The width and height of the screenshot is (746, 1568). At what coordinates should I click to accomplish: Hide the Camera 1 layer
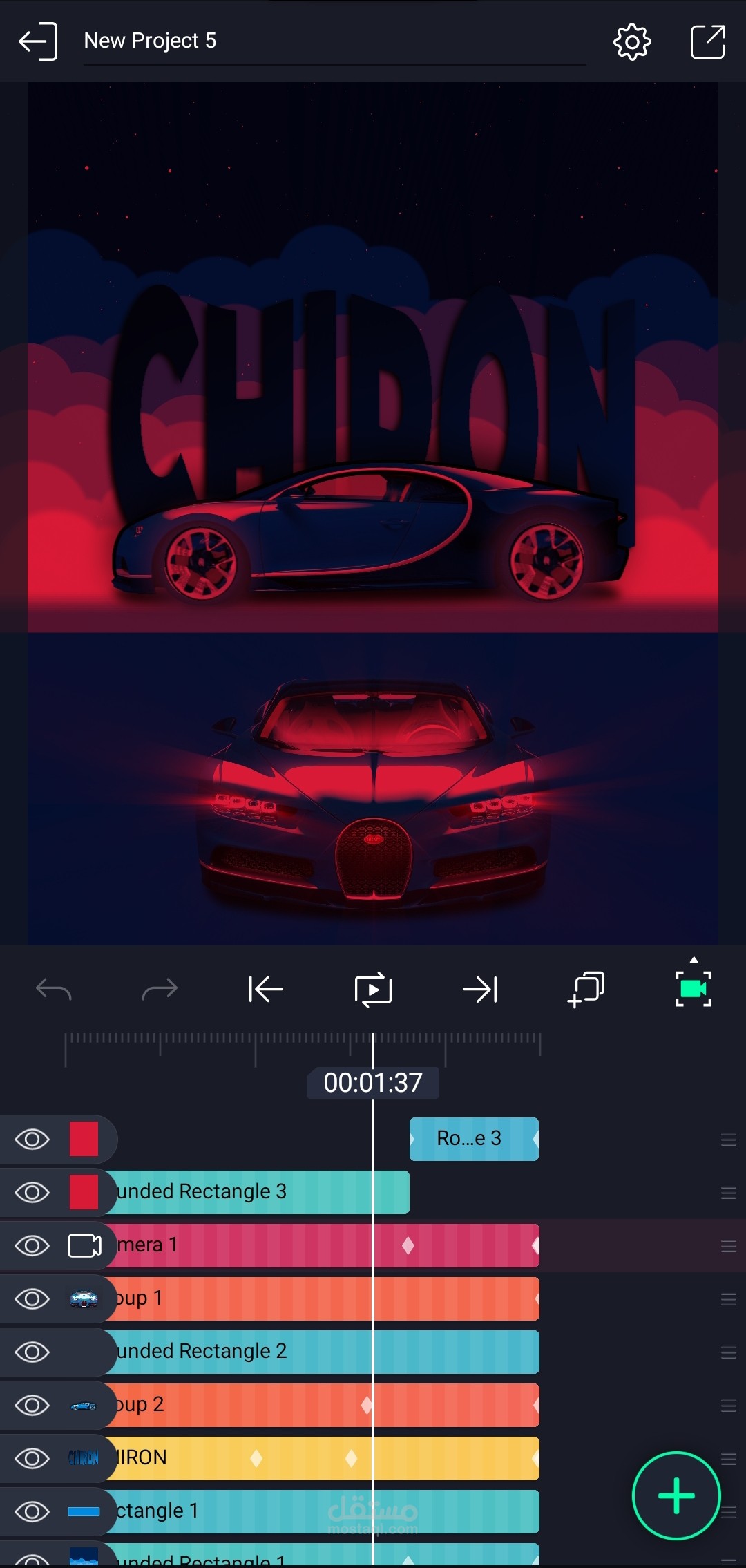coord(32,1245)
